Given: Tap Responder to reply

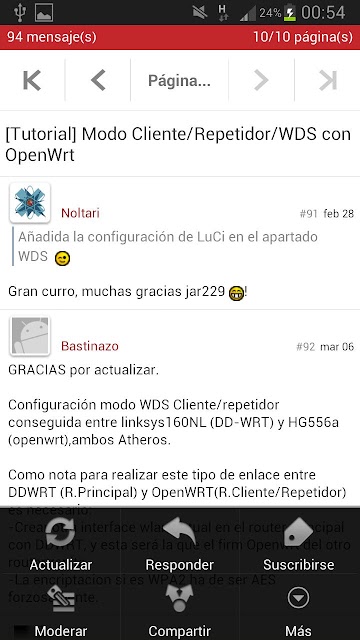Looking at the screenshot, I should coord(180,544).
